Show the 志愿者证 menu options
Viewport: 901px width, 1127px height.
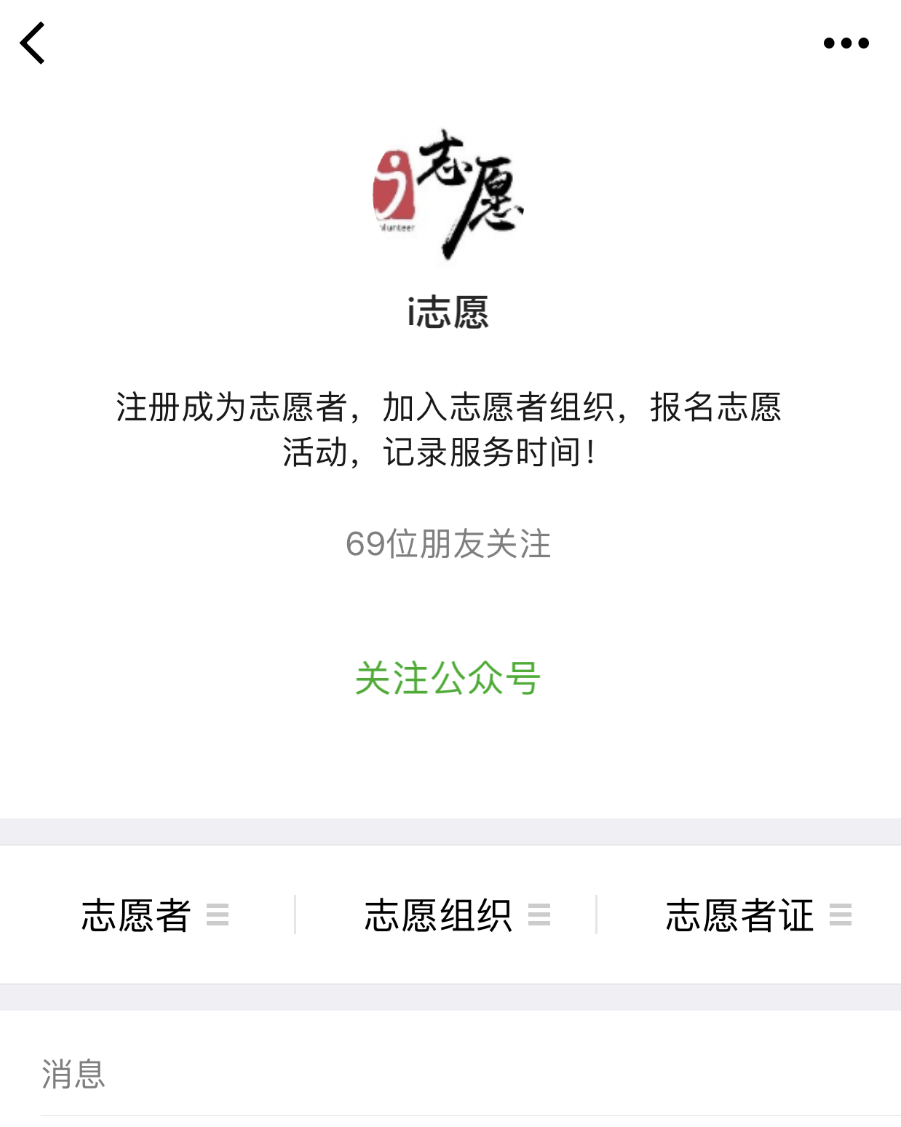(x=758, y=915)
